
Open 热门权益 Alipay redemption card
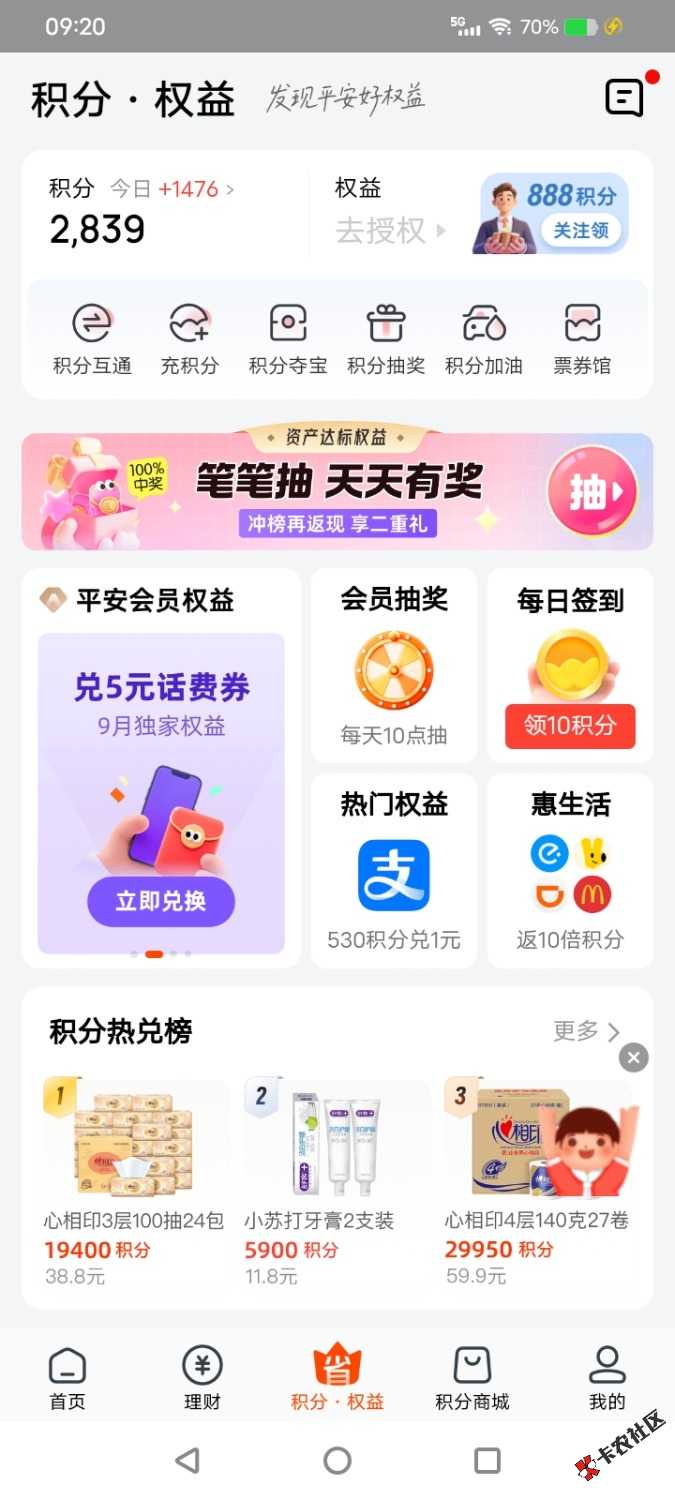coord(394,871)
